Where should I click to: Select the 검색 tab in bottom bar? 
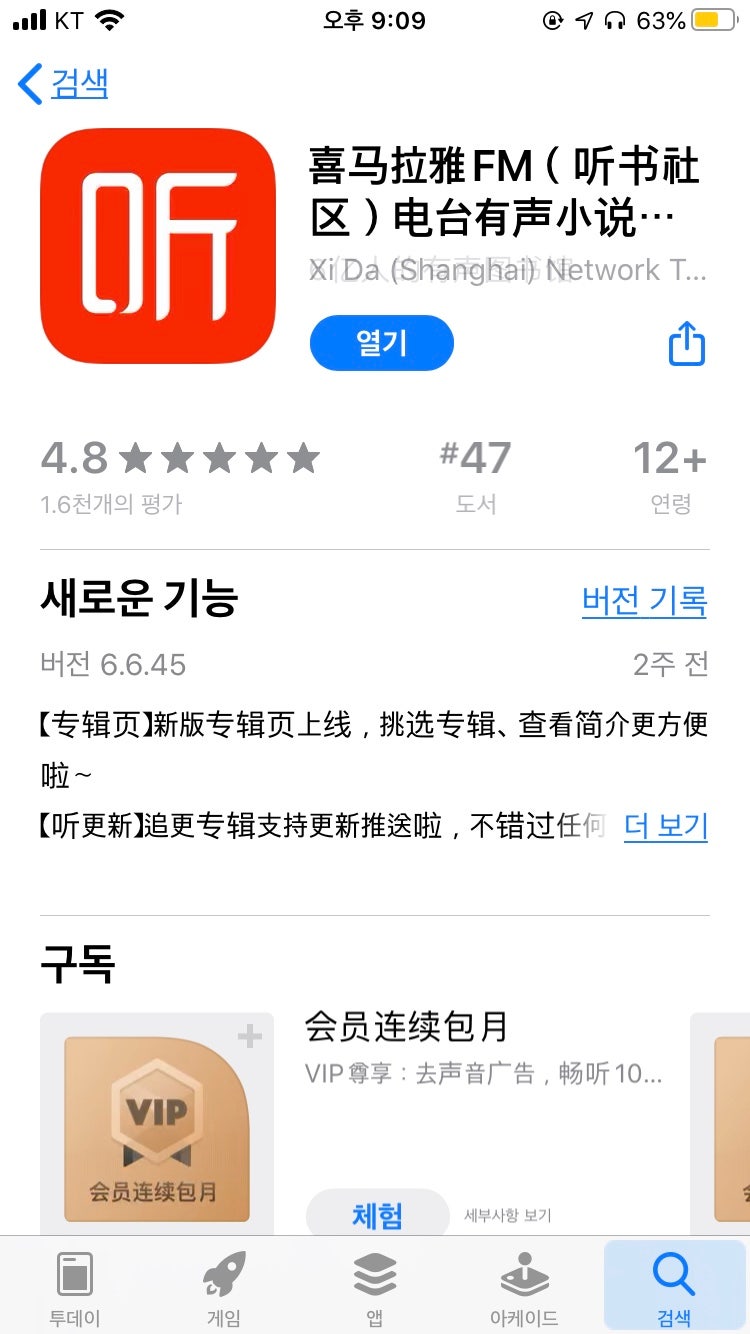coord(673,1288)
